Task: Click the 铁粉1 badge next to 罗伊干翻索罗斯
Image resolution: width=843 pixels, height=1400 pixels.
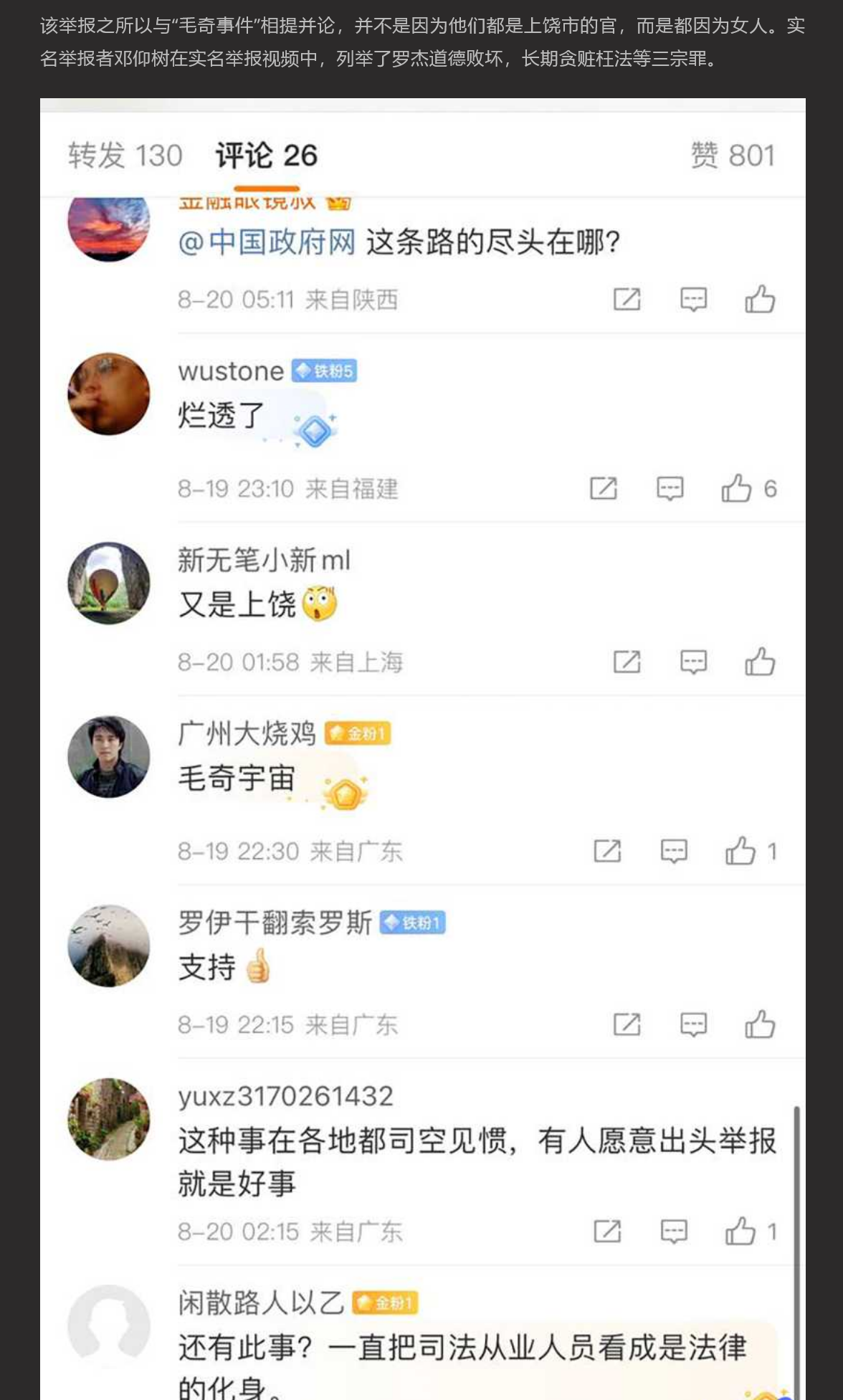Action: (410, 923)
